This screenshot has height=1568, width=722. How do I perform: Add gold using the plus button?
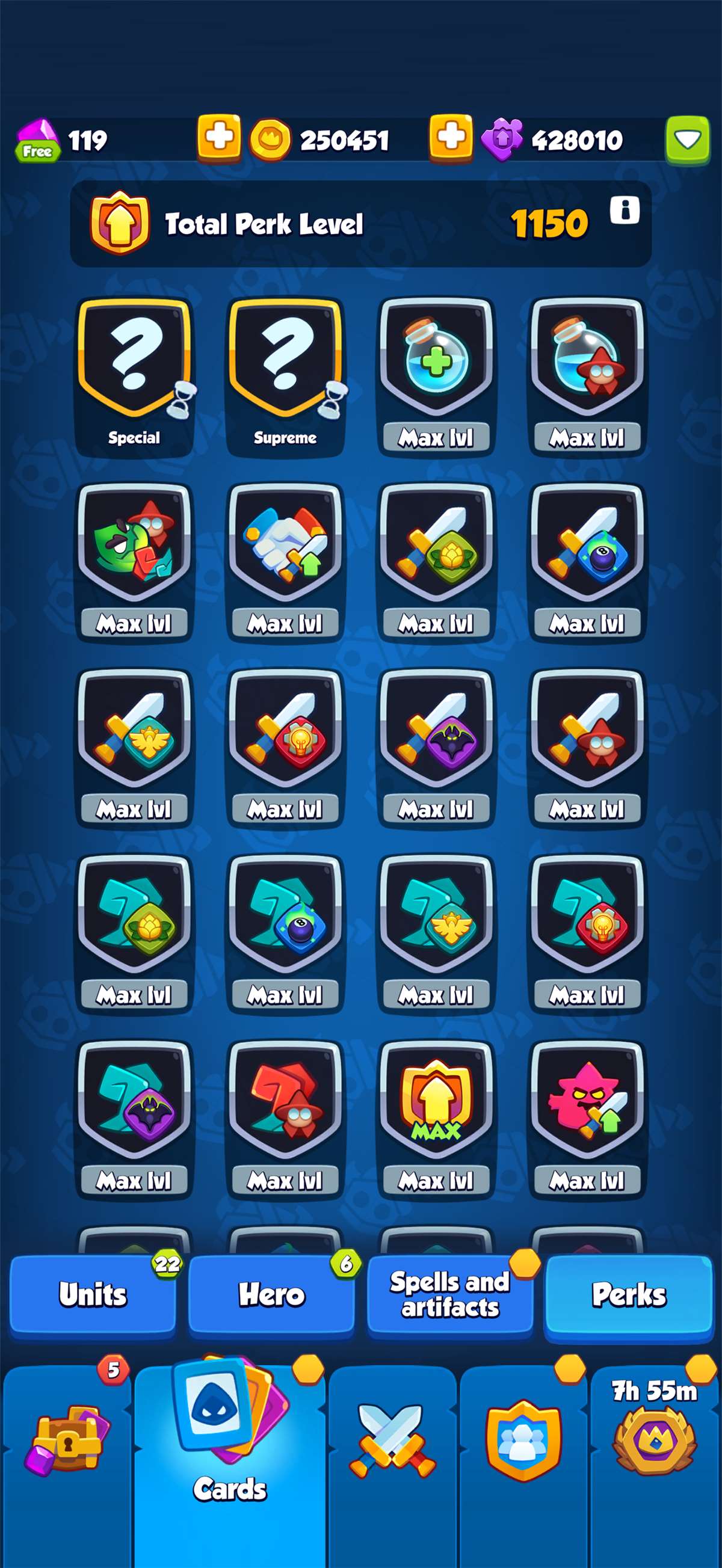(219, 139)
